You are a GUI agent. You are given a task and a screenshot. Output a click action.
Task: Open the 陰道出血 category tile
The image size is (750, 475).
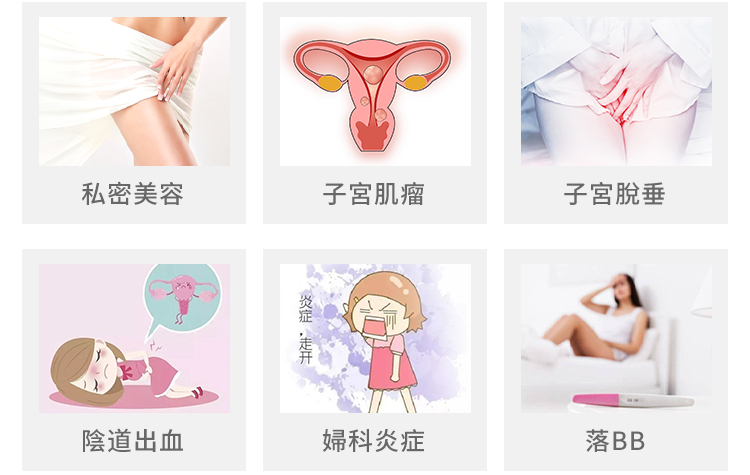(x=134, y=360)
